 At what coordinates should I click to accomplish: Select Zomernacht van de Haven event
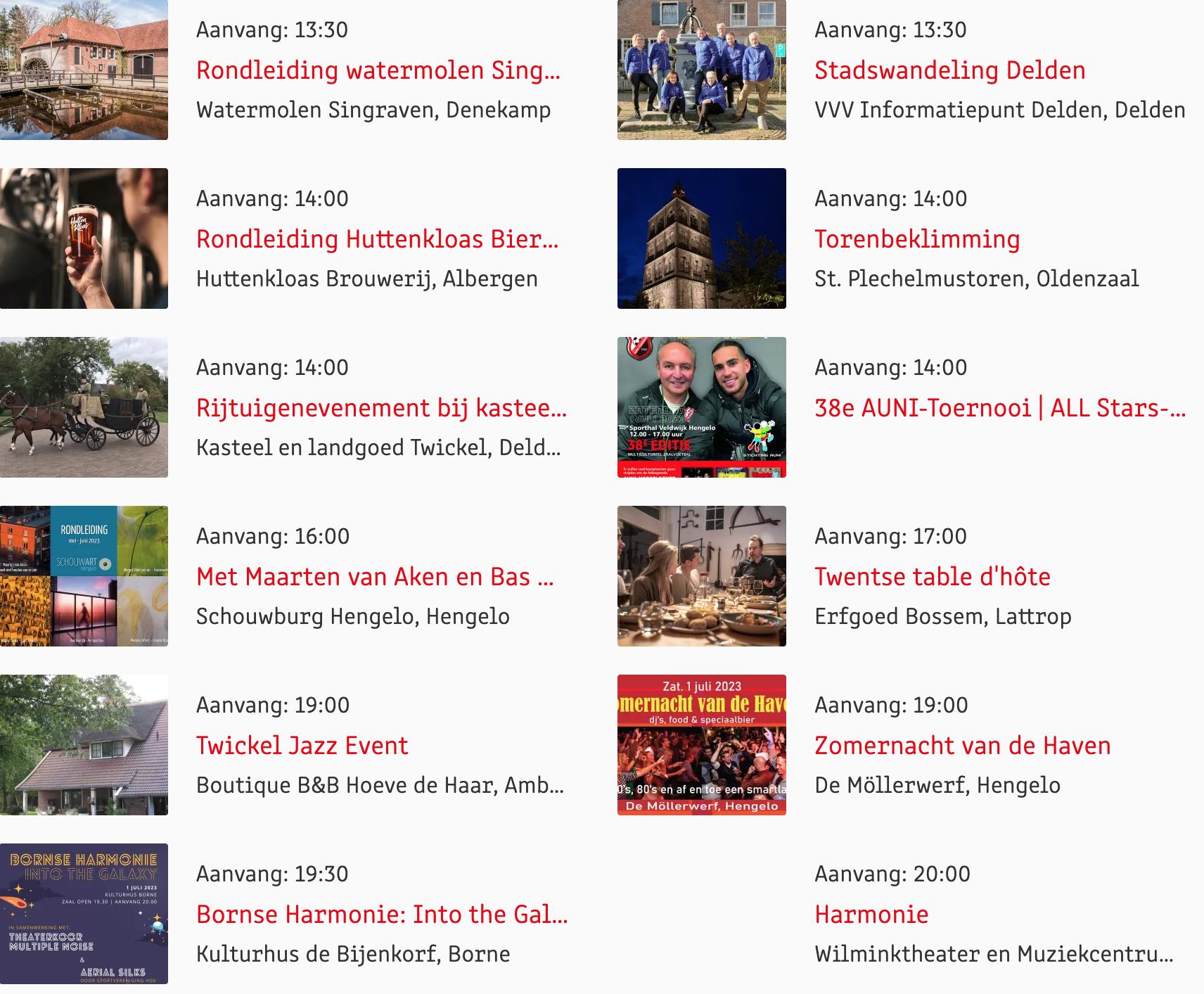(x=962, y=746)
